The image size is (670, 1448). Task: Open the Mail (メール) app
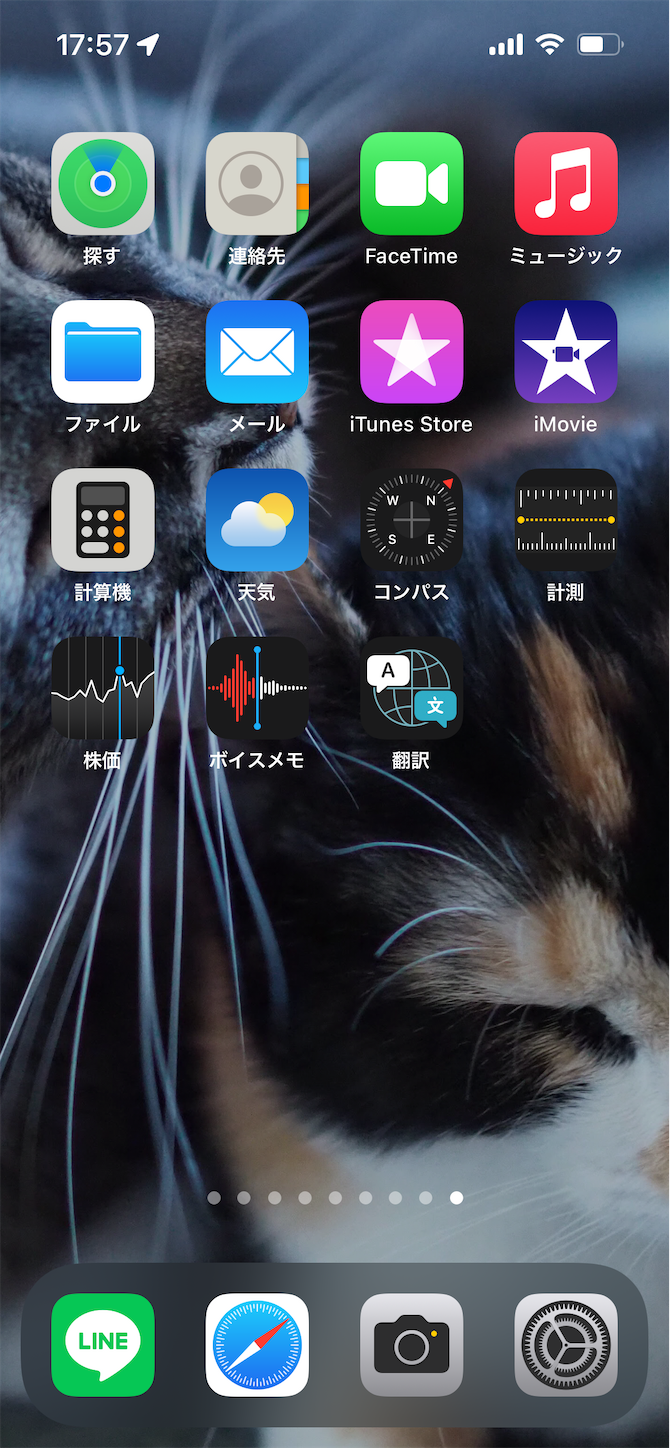[x=257, y=352]
